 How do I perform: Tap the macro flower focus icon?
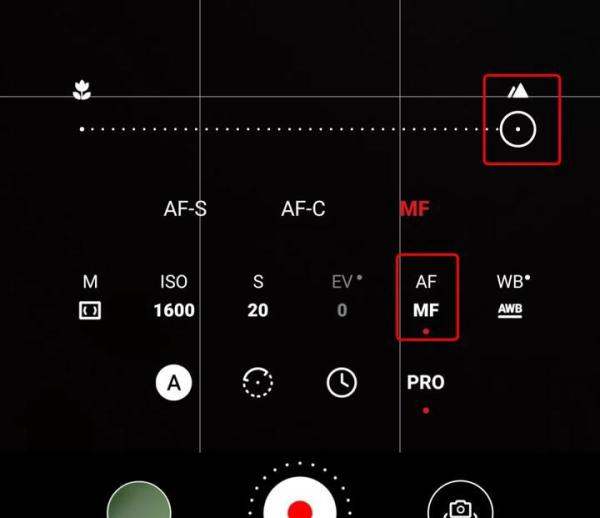[x=82, y=91]
